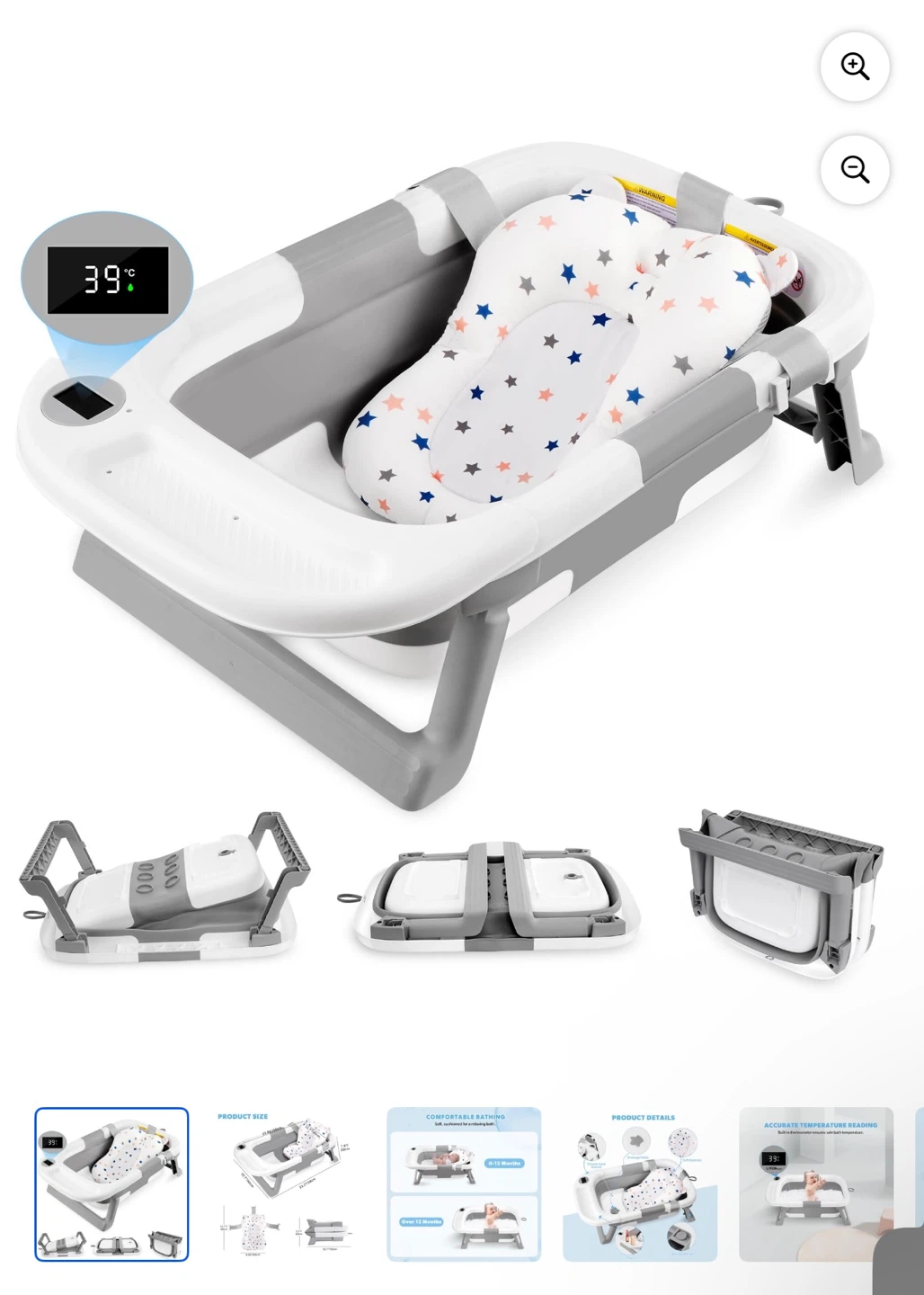Open the Accurate Temperature Reading thumbnail

coord(816,1183)
